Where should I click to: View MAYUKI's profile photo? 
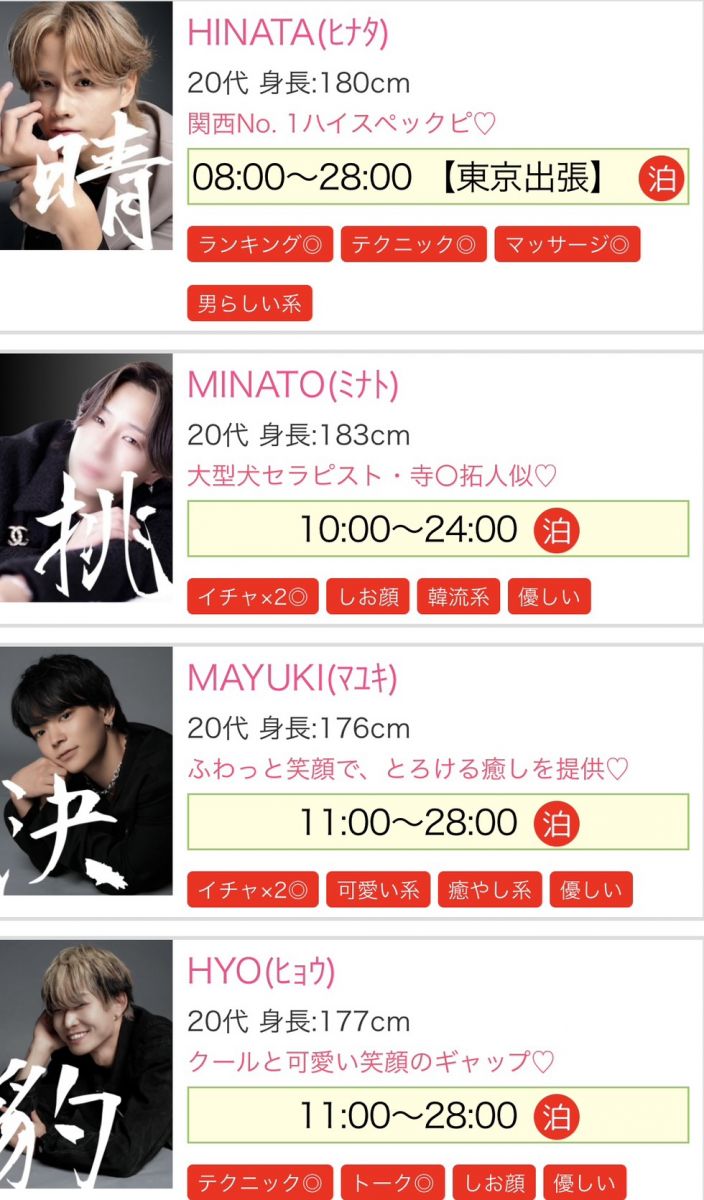click(x=86, y=774)
